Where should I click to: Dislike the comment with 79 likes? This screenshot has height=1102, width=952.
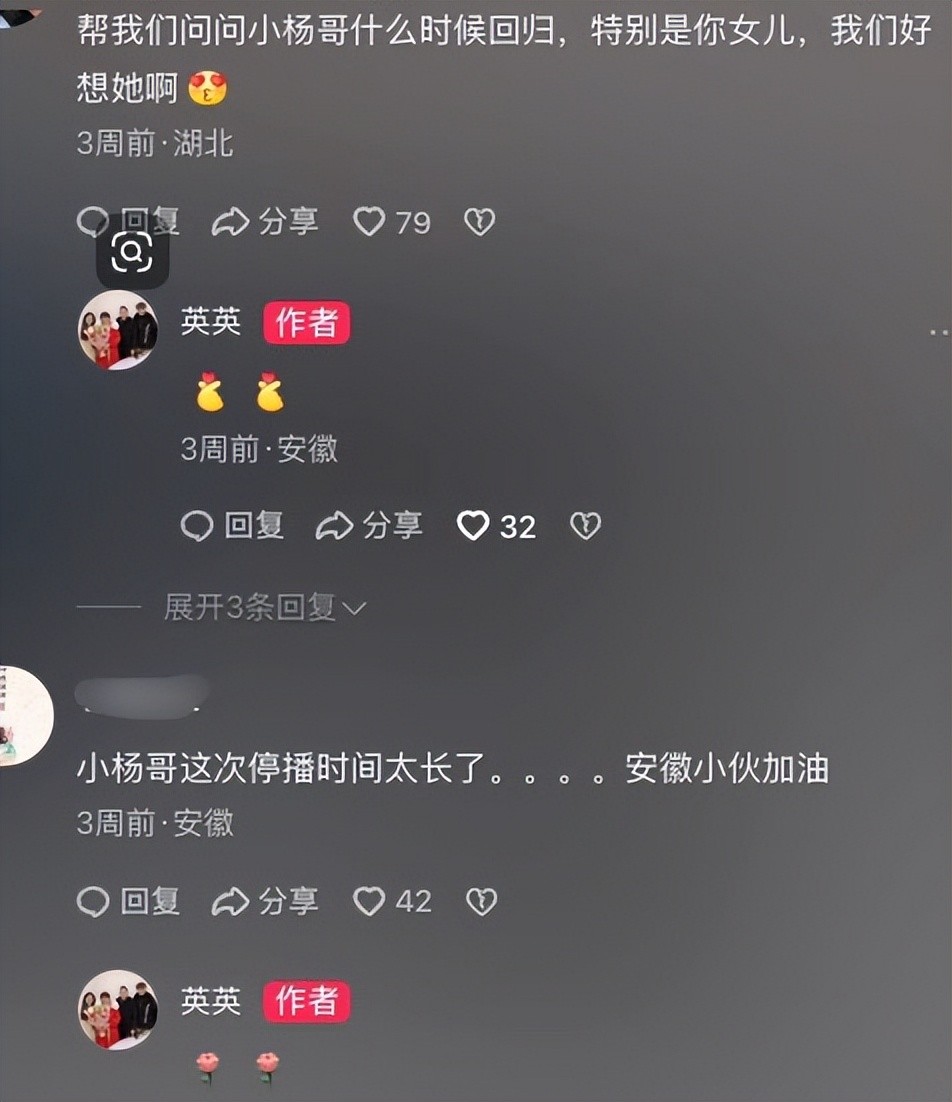(x=480, y=222)
